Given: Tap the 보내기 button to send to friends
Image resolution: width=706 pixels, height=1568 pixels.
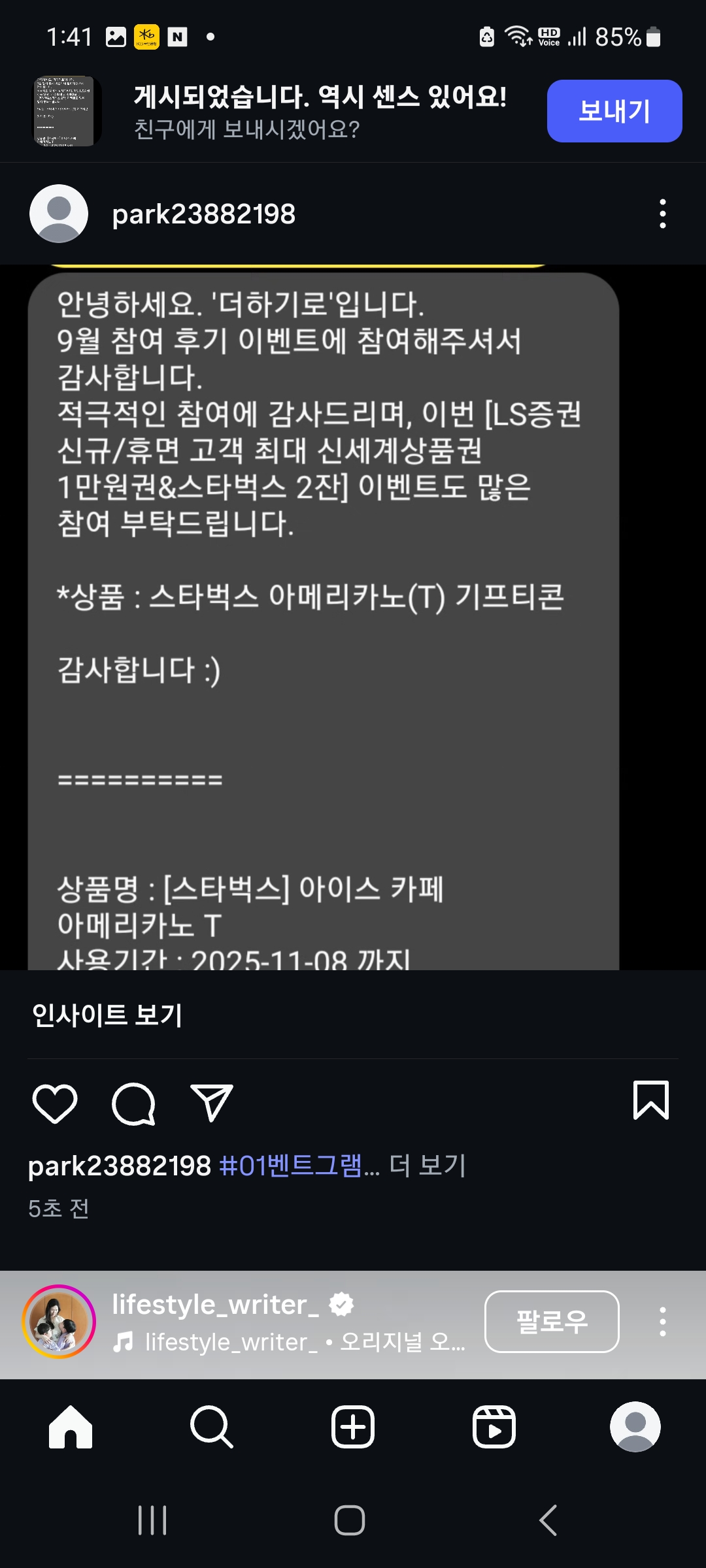Looking at the screenshot, I should point(614,111).
